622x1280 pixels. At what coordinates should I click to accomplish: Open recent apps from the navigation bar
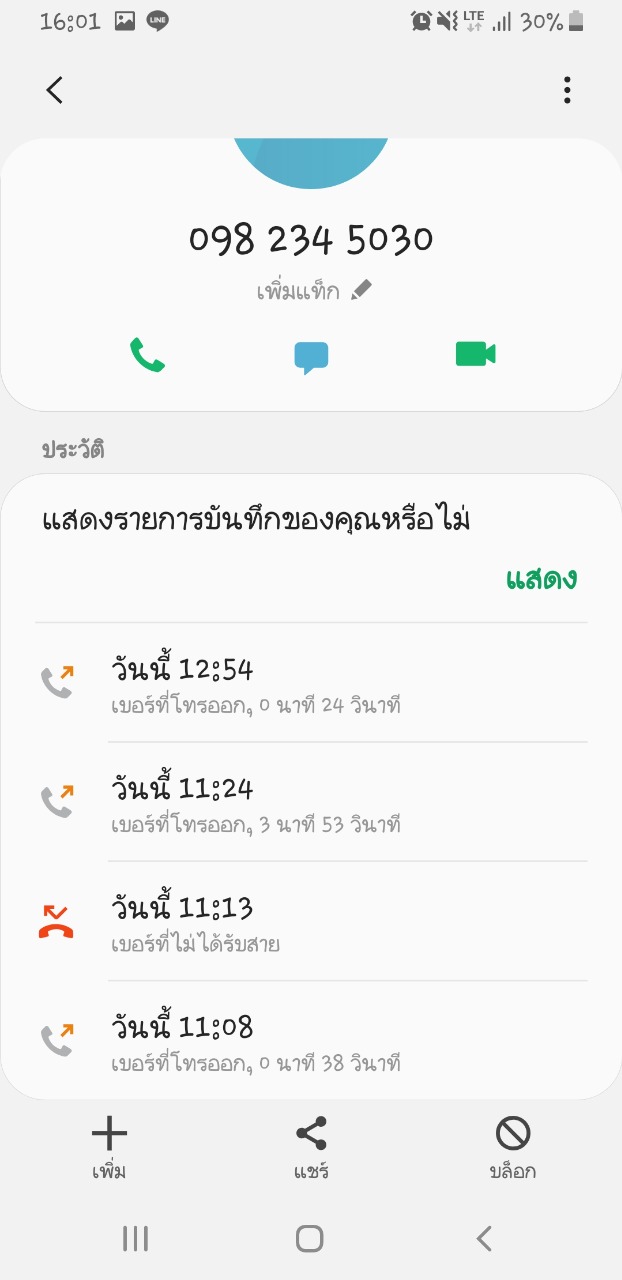point(136,1239)
